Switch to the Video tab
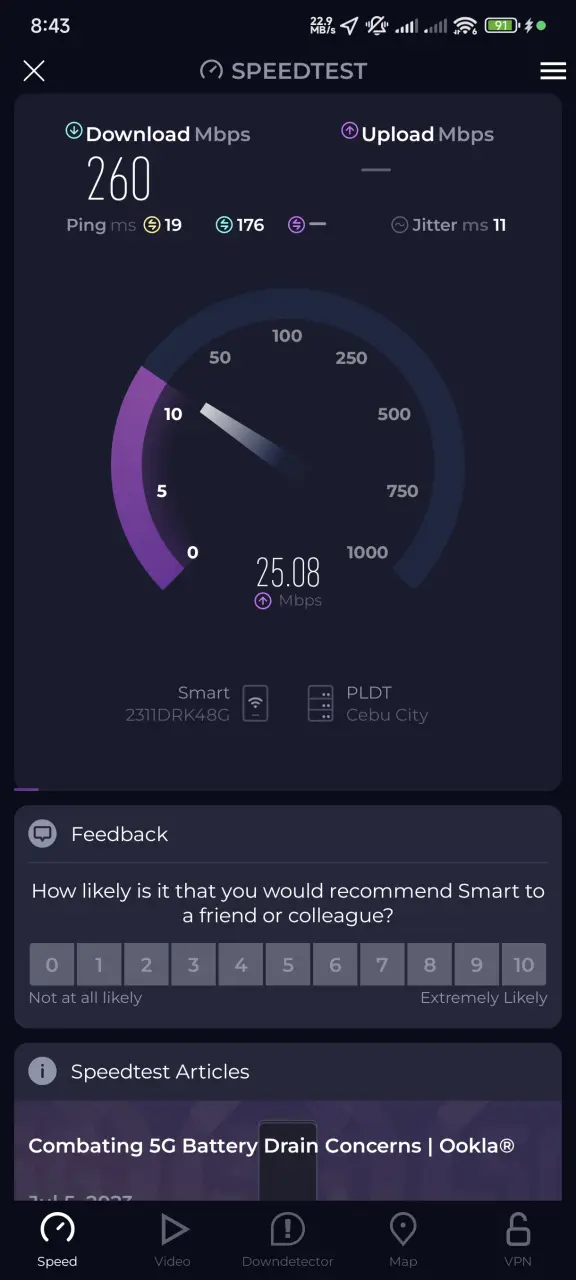Viewport: 576px width, 1280px height. pyautogui.click(x=173, y=1241)
